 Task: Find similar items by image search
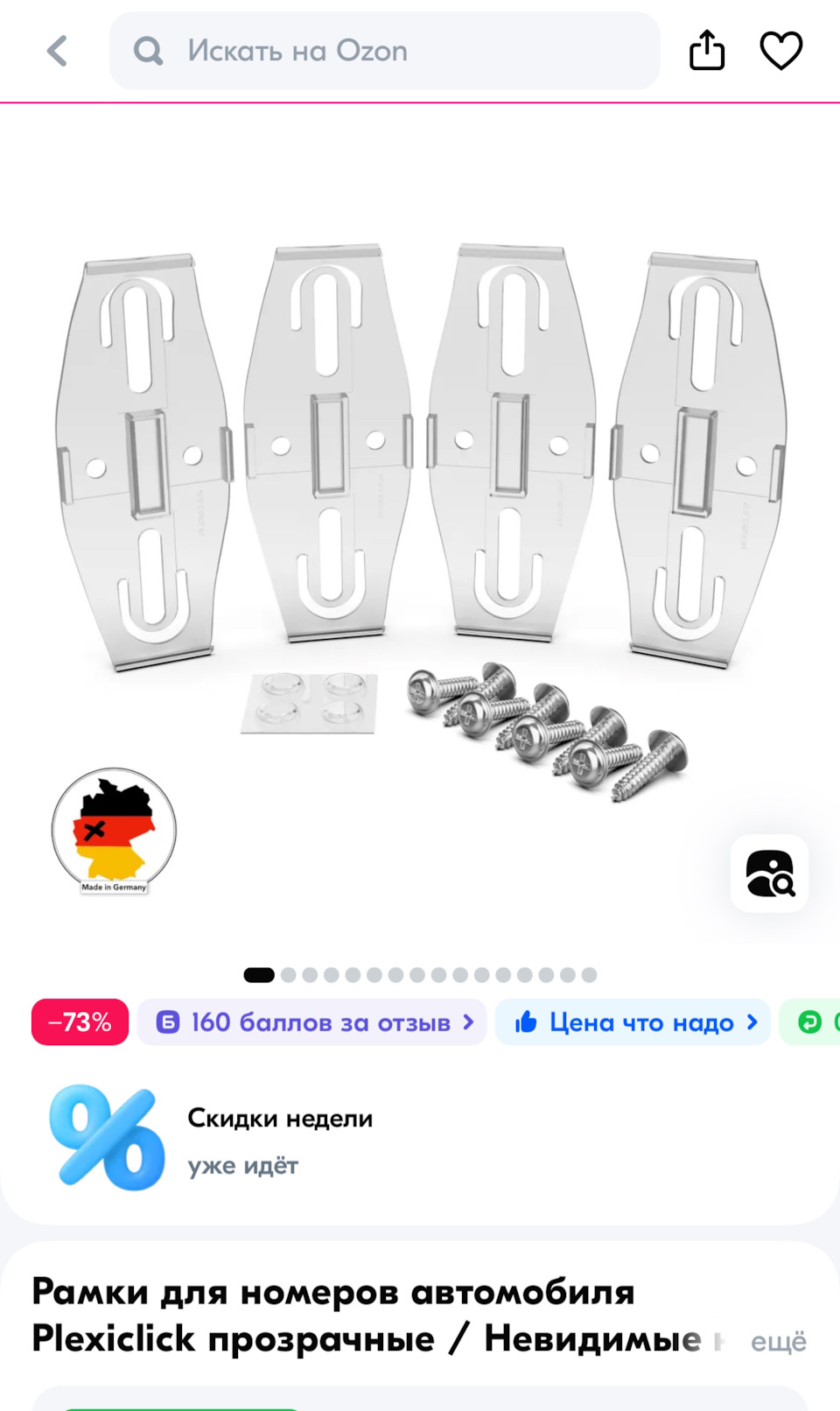coord(769,873)
